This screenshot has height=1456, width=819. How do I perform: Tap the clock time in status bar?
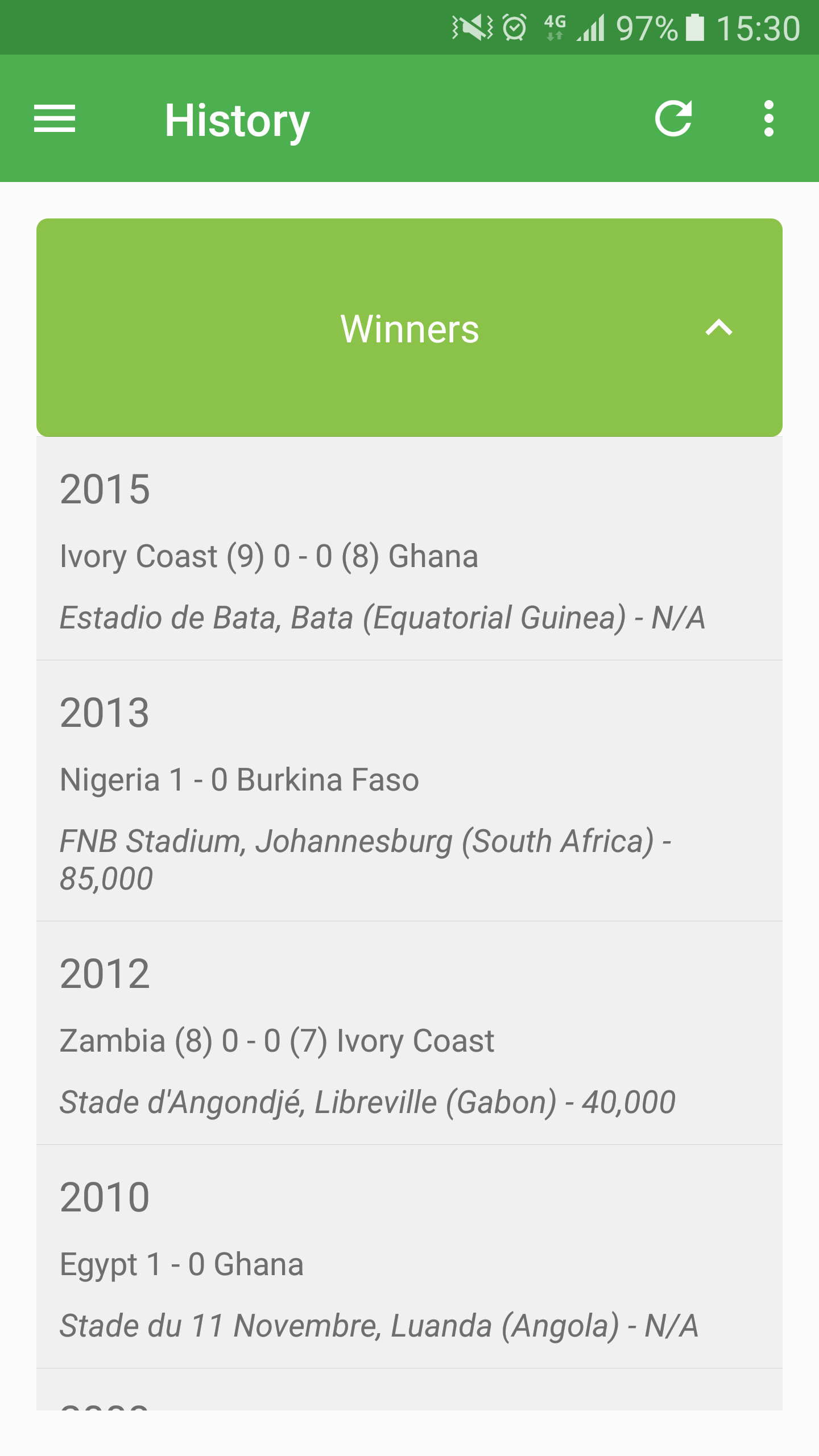756,27
